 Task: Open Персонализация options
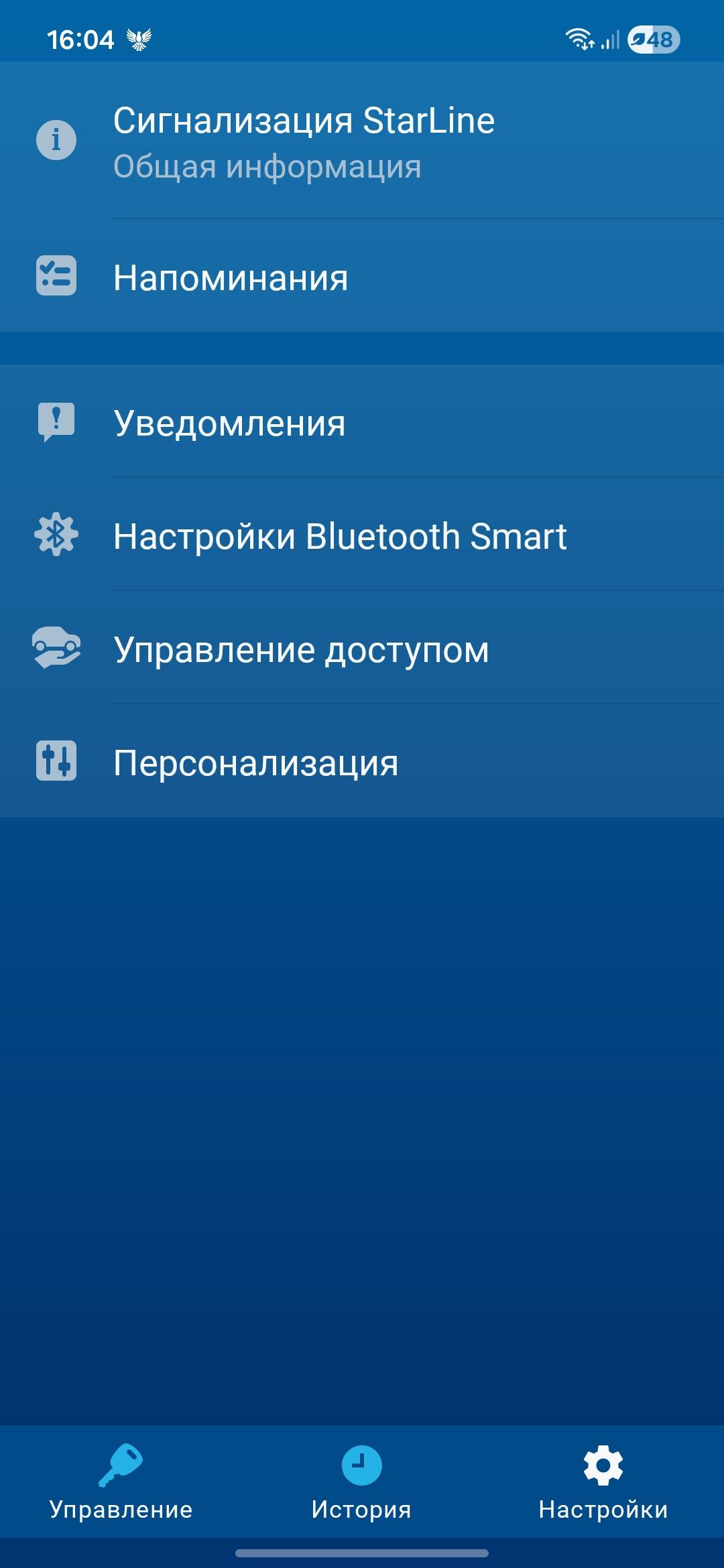[362, 763]
